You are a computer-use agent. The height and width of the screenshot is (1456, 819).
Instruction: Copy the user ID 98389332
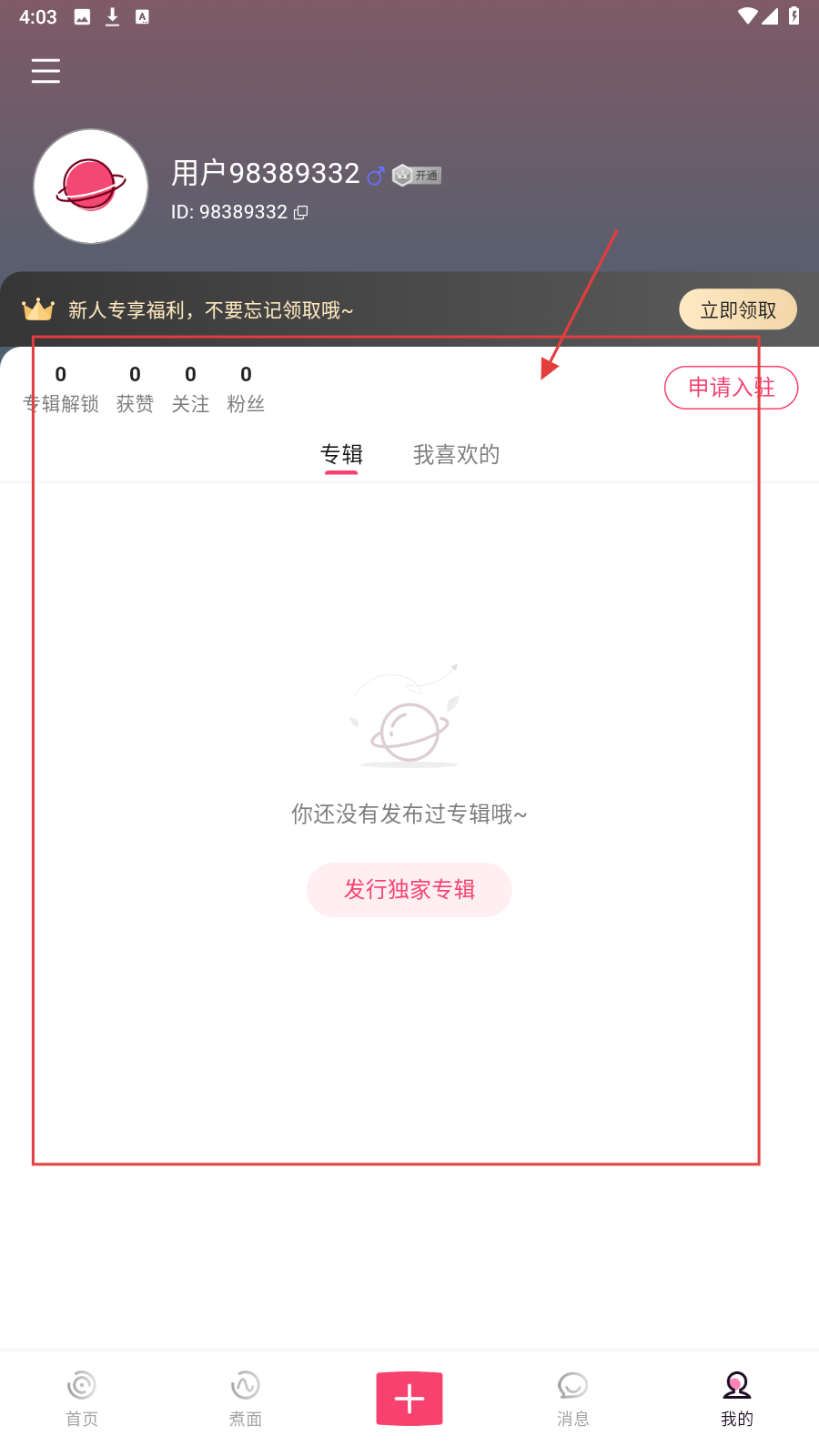click(x=301, y=212)
